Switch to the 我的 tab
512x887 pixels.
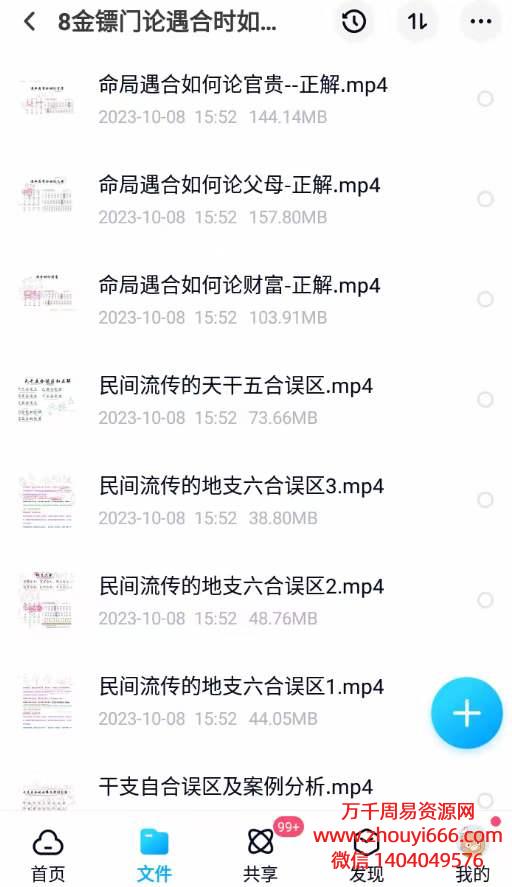coord(472,855)
